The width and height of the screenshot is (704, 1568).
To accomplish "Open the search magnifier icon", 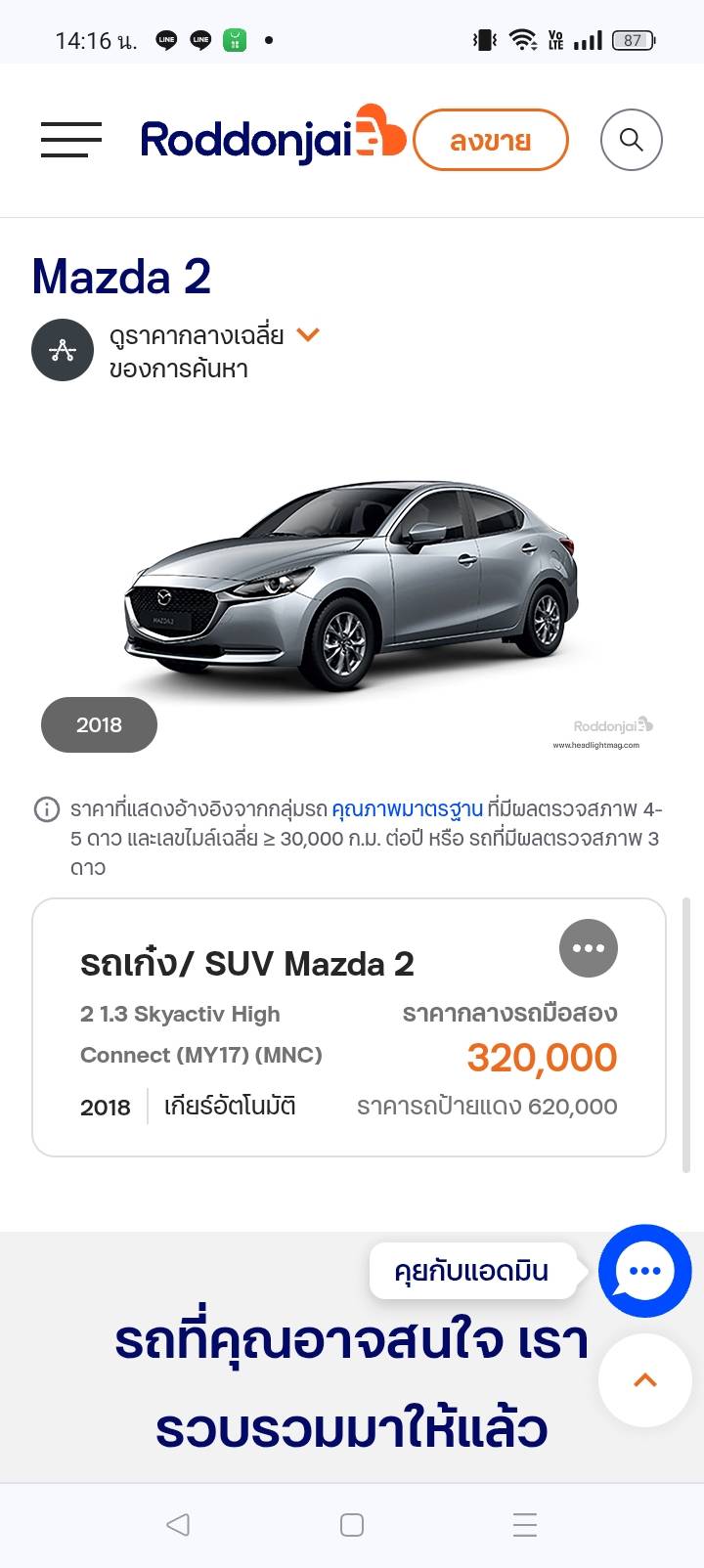I will (632, 140).
